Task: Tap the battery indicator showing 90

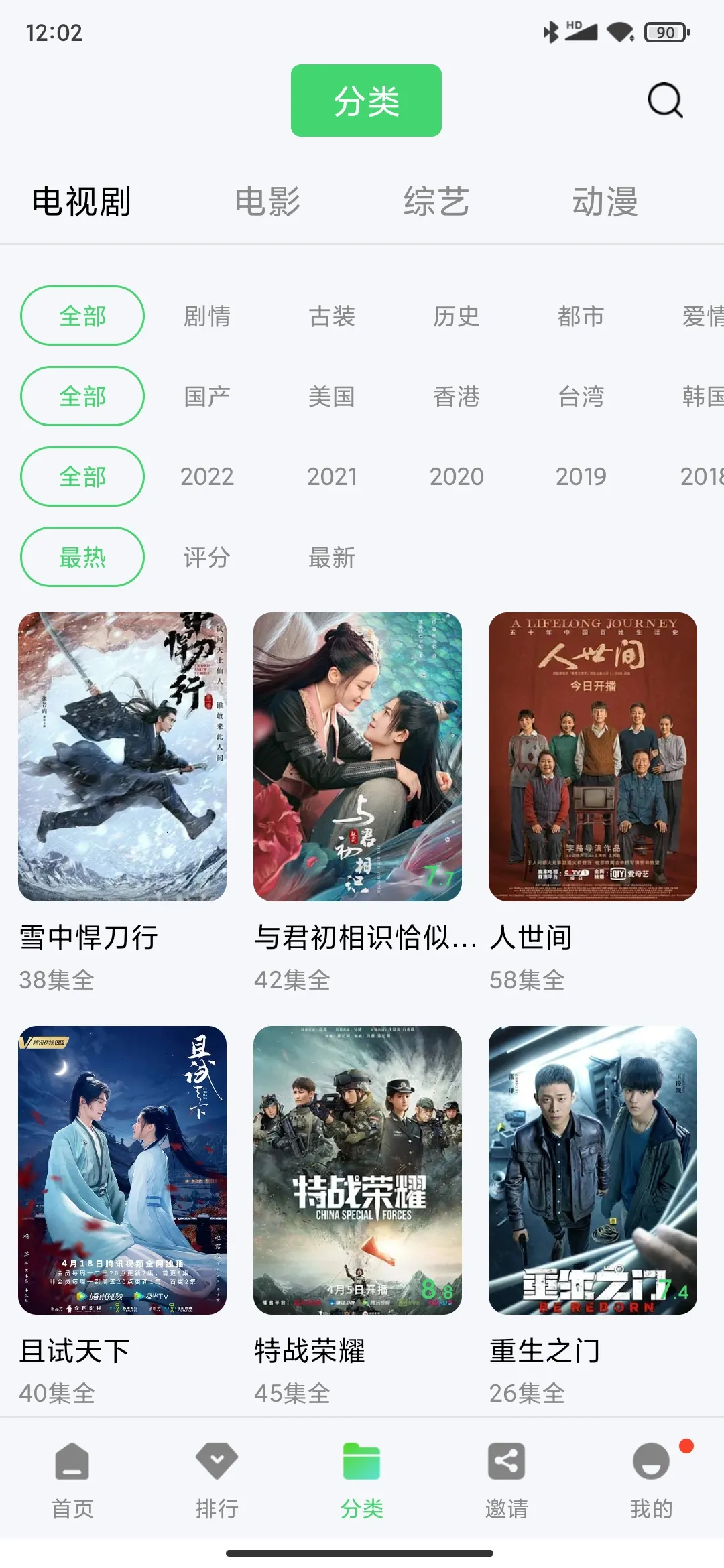Action: (x=665, y=31)
